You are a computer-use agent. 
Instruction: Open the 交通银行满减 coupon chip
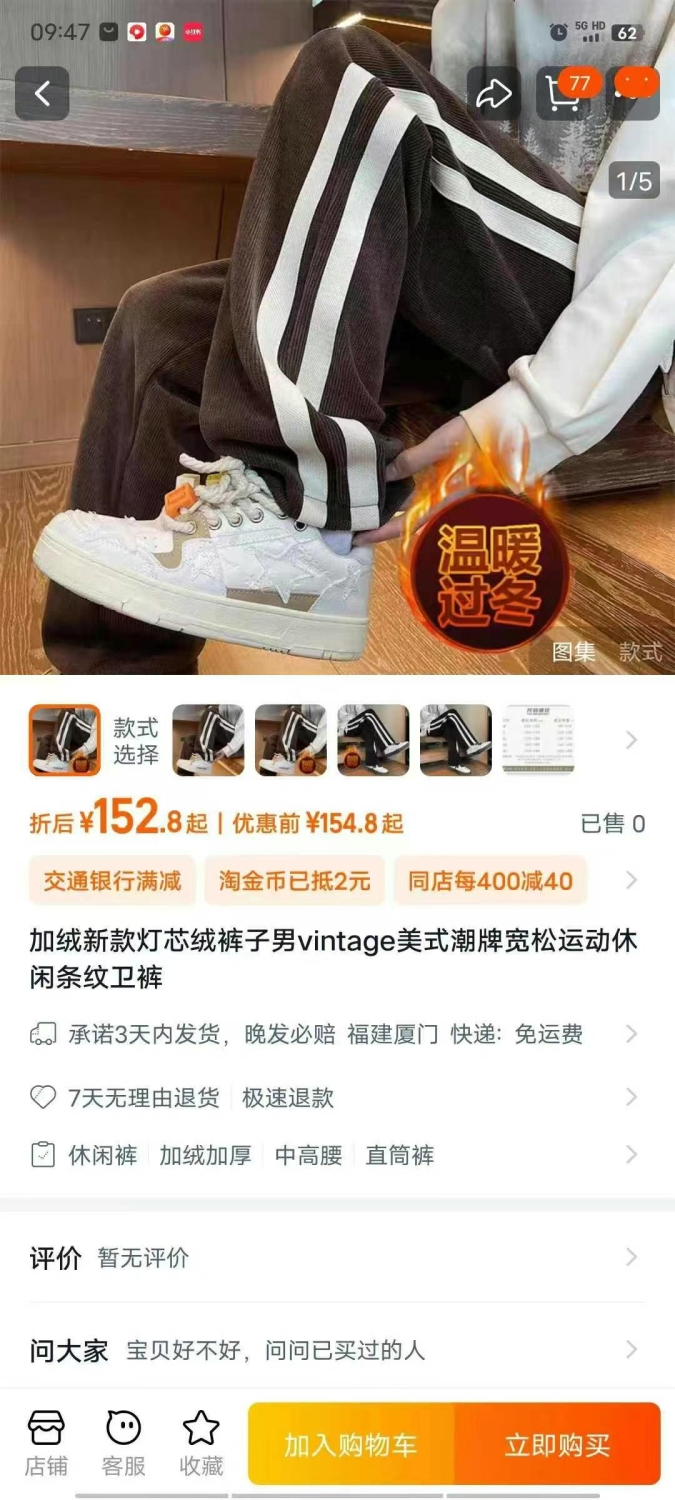pos(112,880)
